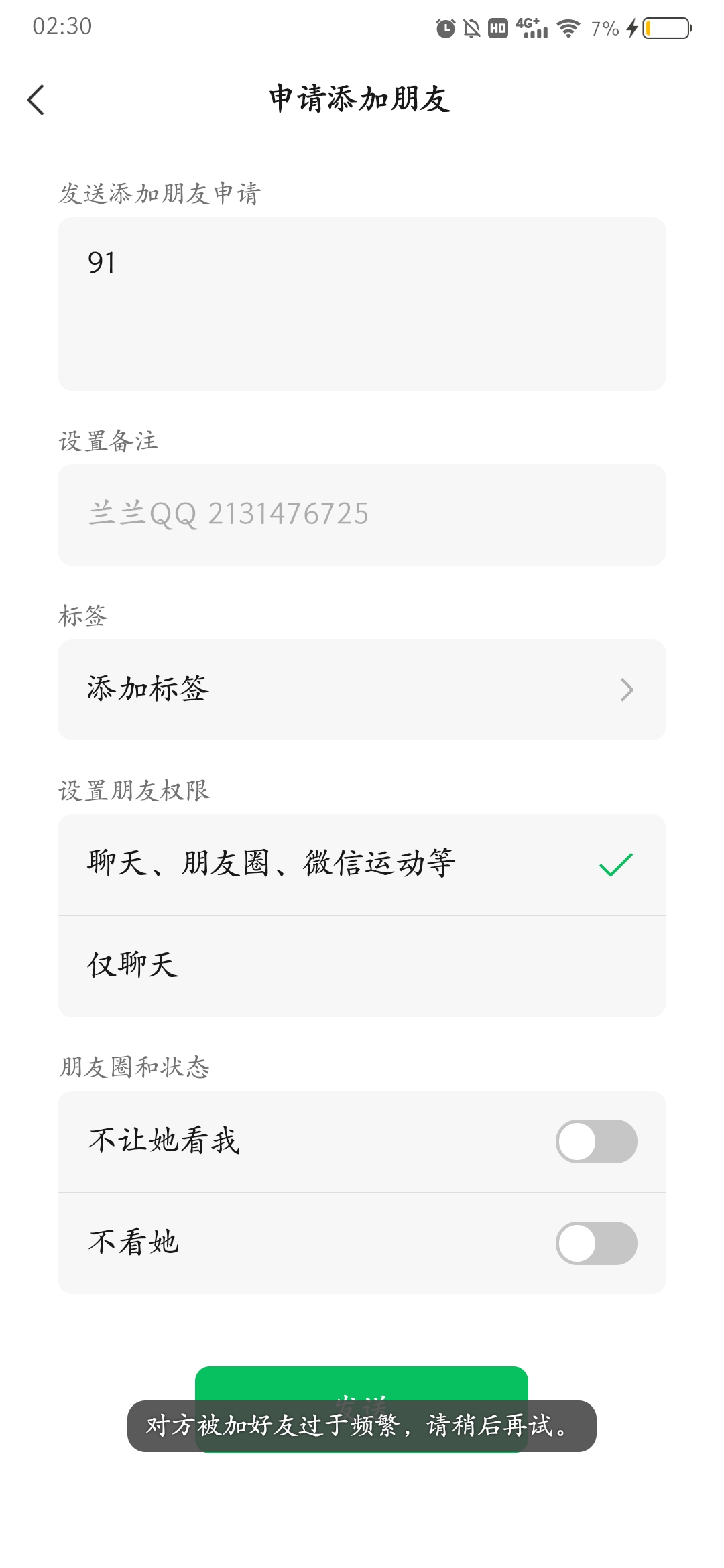Select 仅聊天 permission

[x=361, y=966]
